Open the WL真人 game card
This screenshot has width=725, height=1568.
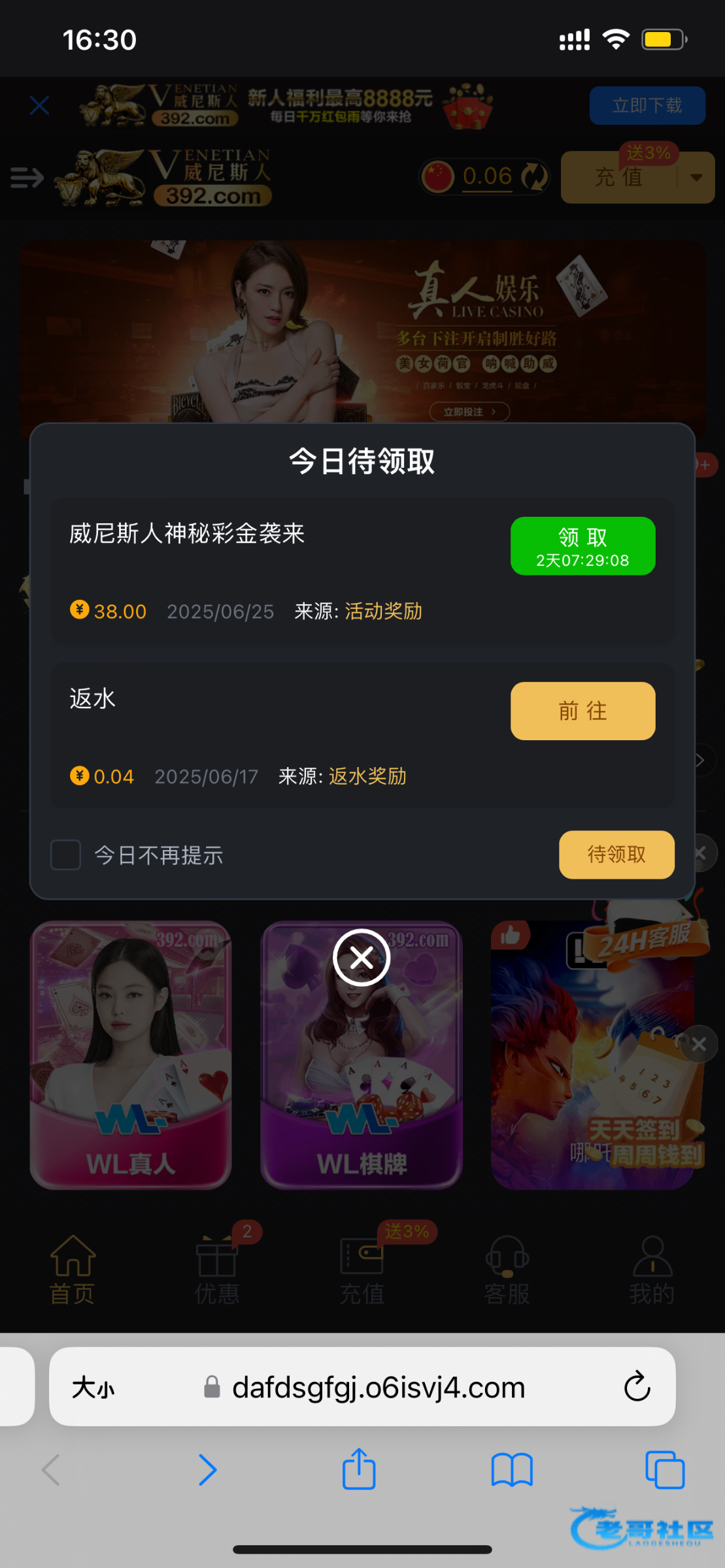pos(131,1054)
